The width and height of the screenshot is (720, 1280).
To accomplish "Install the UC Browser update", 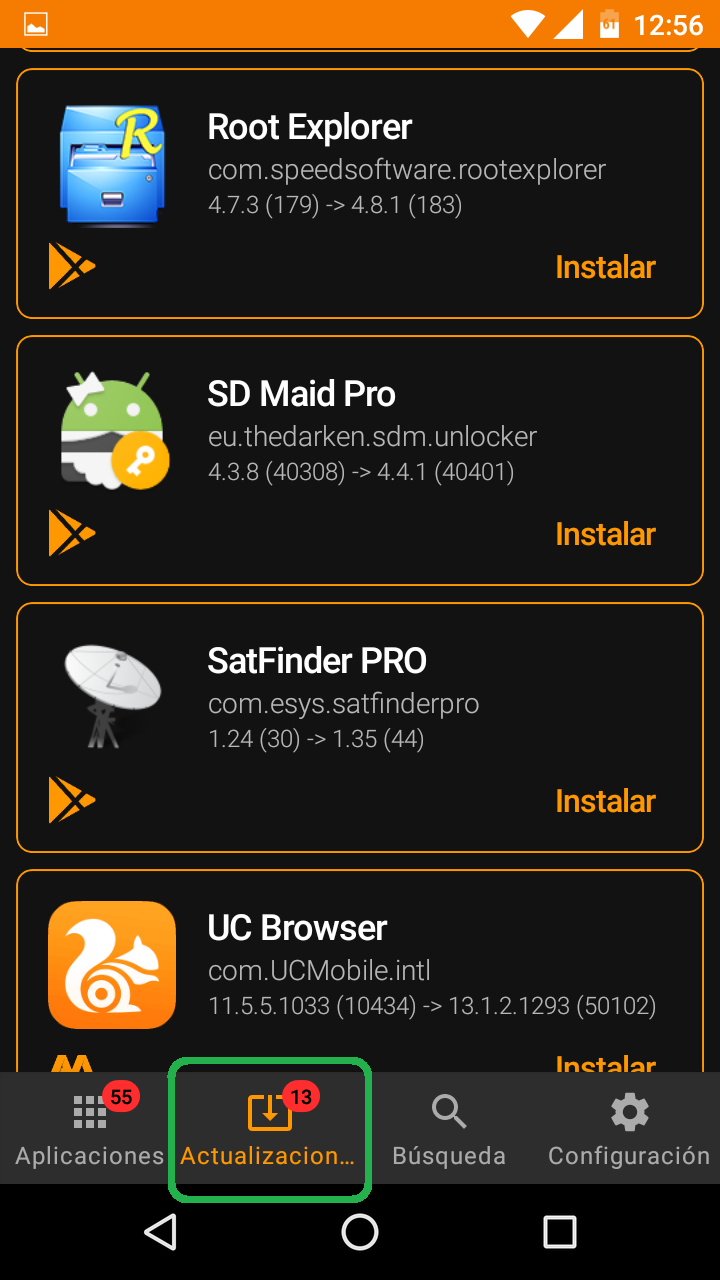I will 605,1067.
